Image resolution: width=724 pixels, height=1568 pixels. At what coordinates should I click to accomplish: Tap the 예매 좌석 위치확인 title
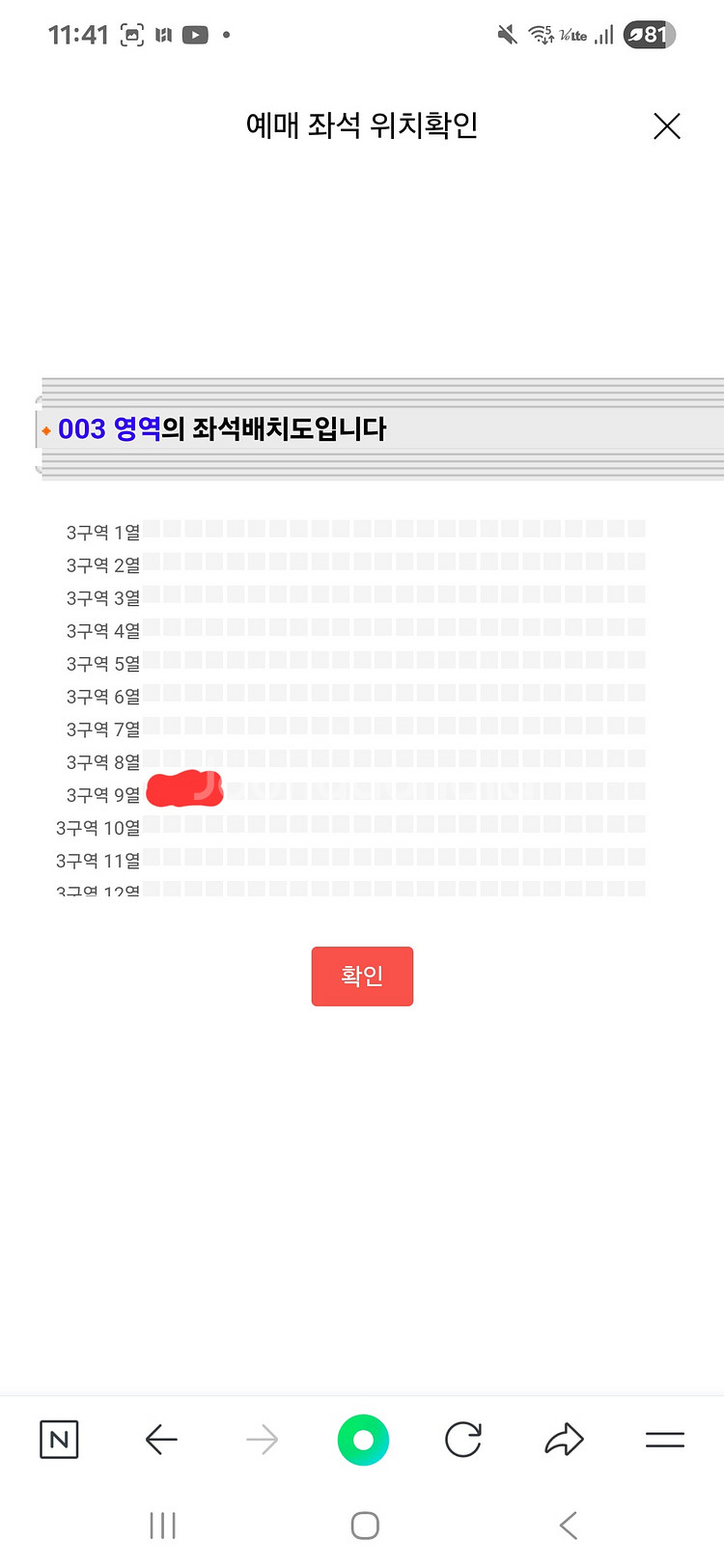point(362,126)
